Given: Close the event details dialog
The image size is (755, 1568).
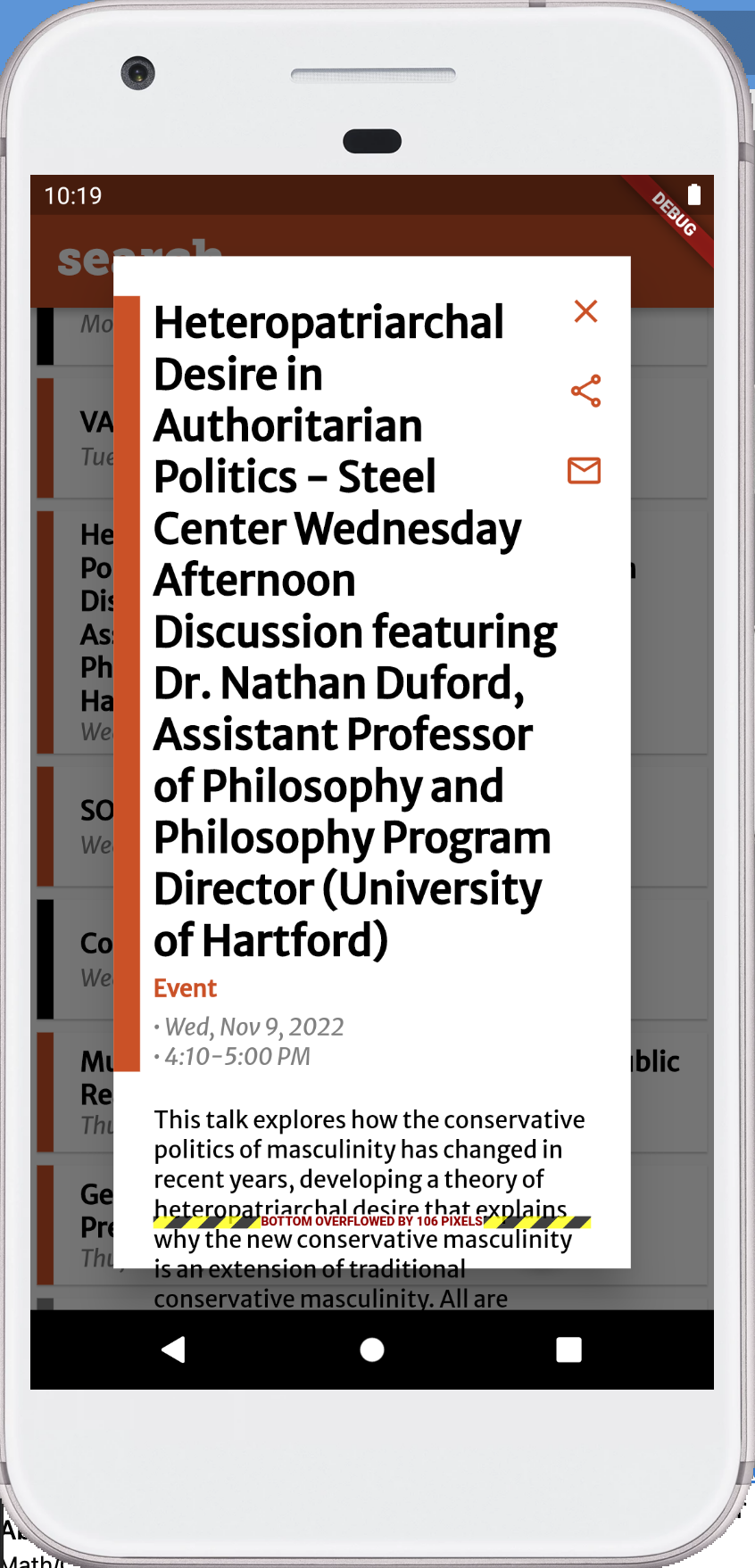Looking at the screenshot, I should [x=585, y=311].
